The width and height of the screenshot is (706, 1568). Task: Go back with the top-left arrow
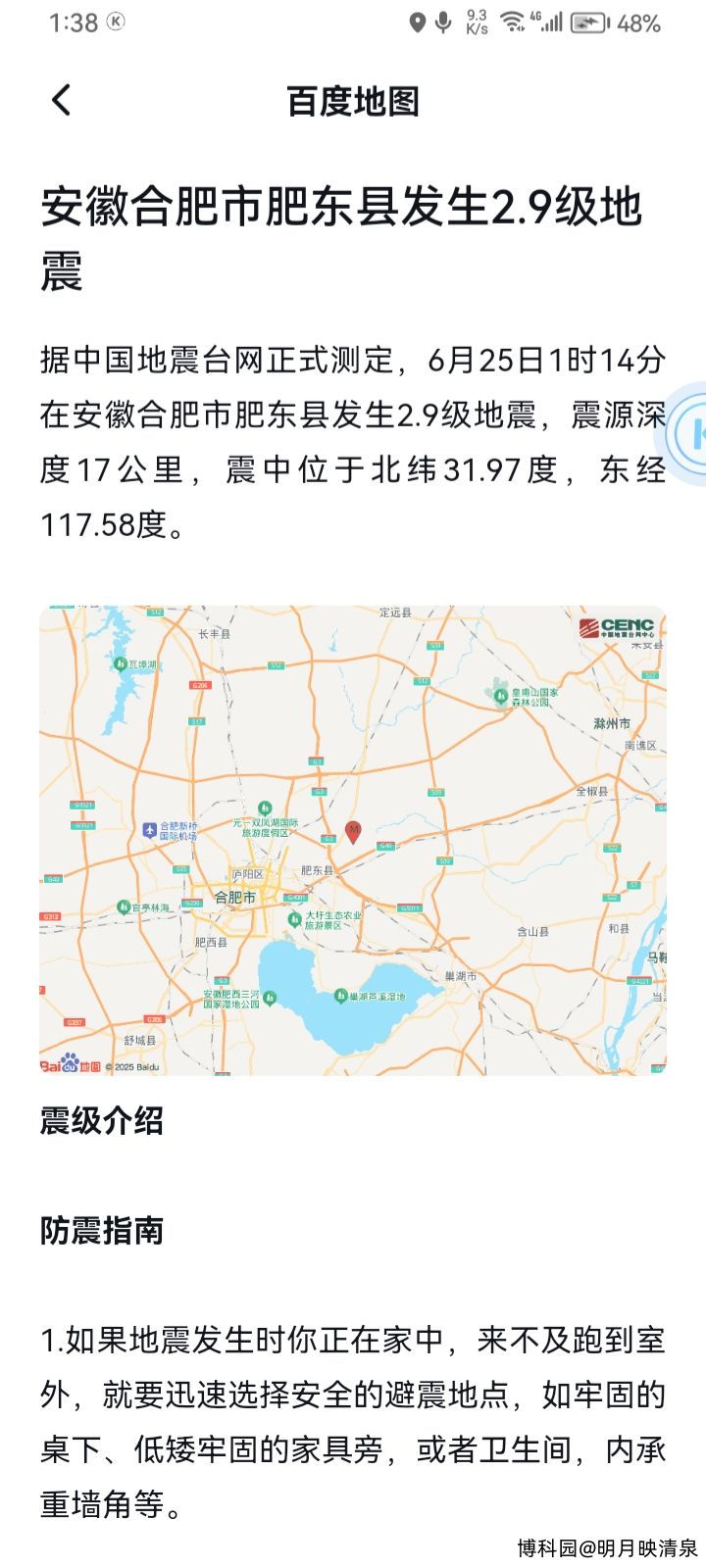61,100
